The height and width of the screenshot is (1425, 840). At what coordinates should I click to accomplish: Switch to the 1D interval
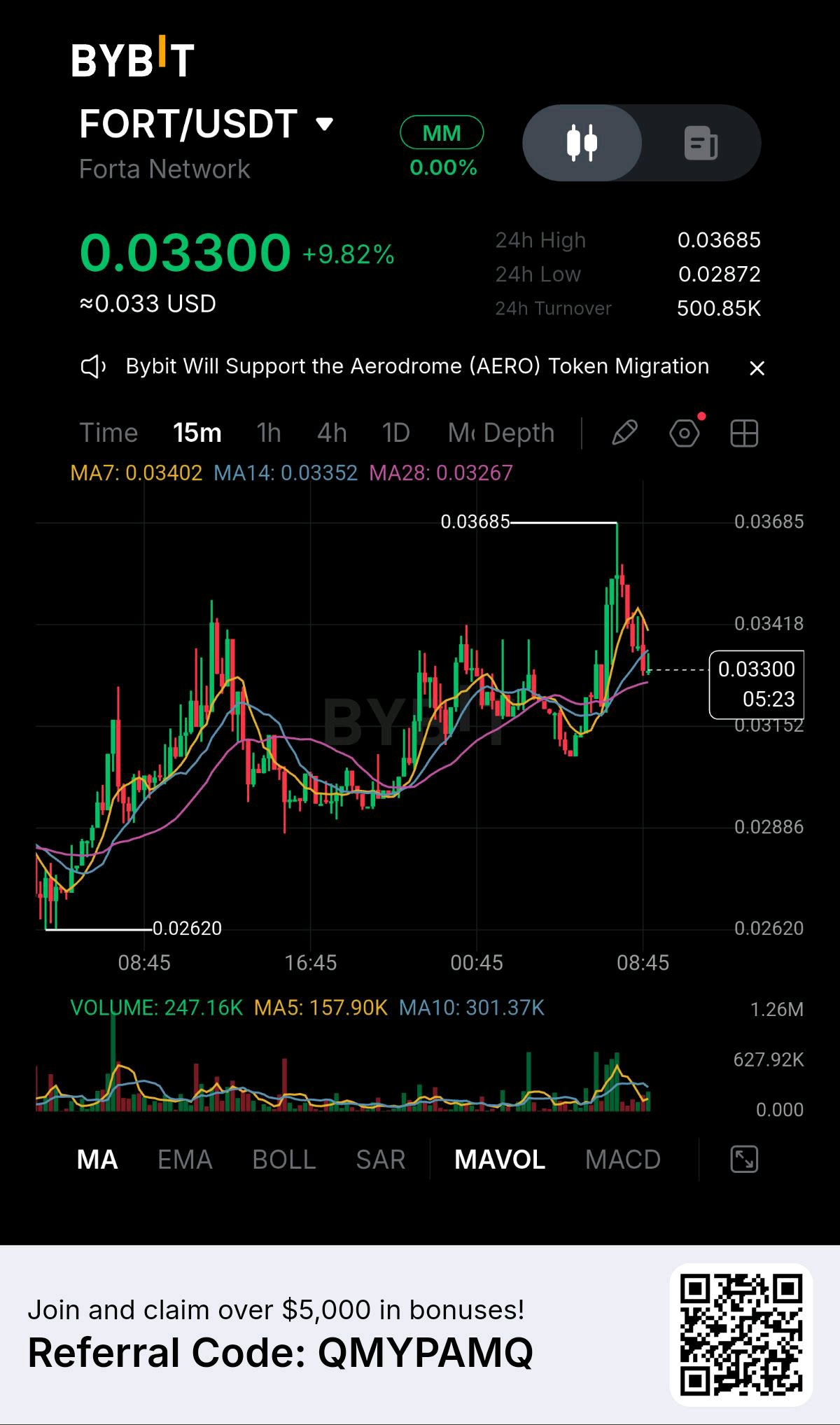395,433
